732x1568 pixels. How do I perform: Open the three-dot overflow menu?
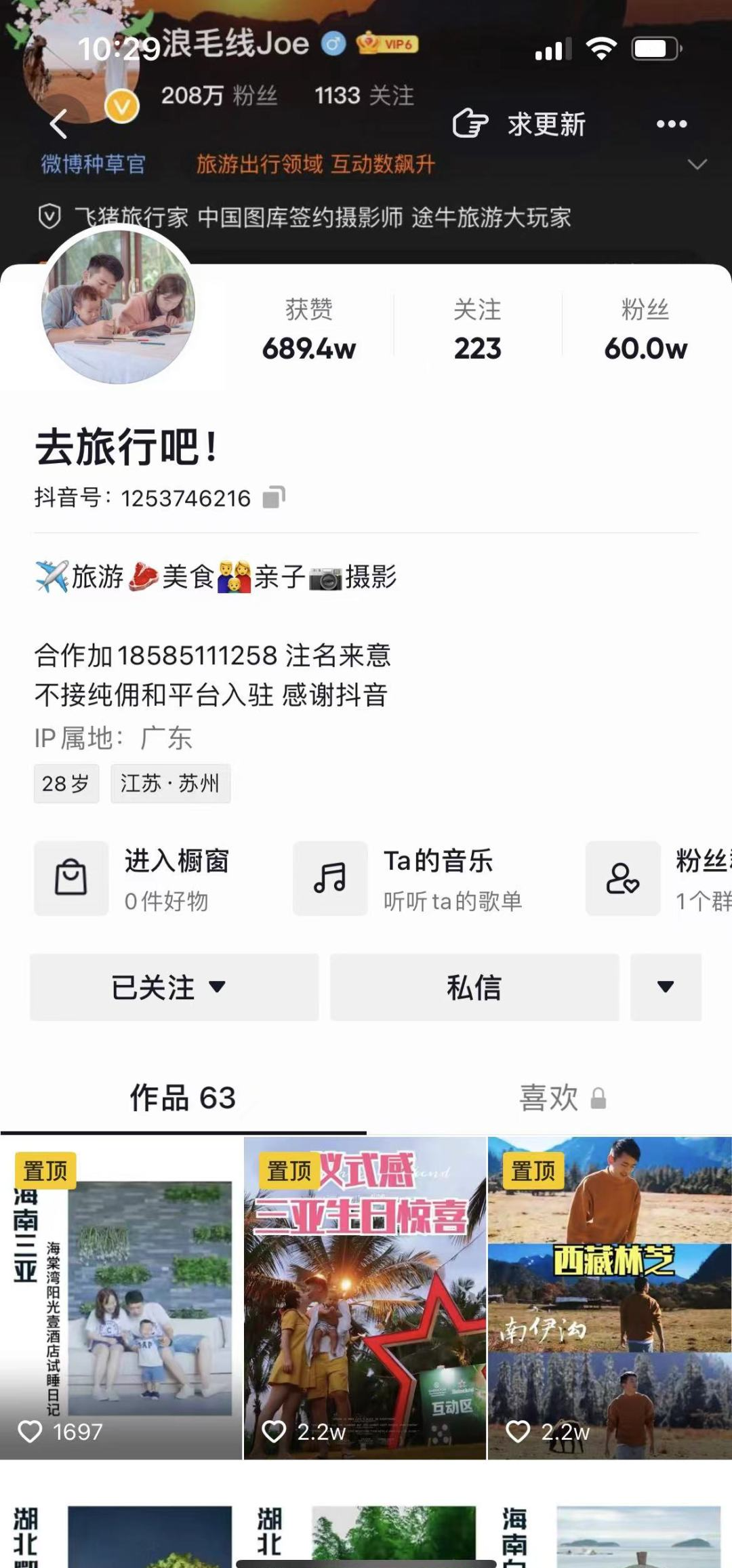[671, 124]
